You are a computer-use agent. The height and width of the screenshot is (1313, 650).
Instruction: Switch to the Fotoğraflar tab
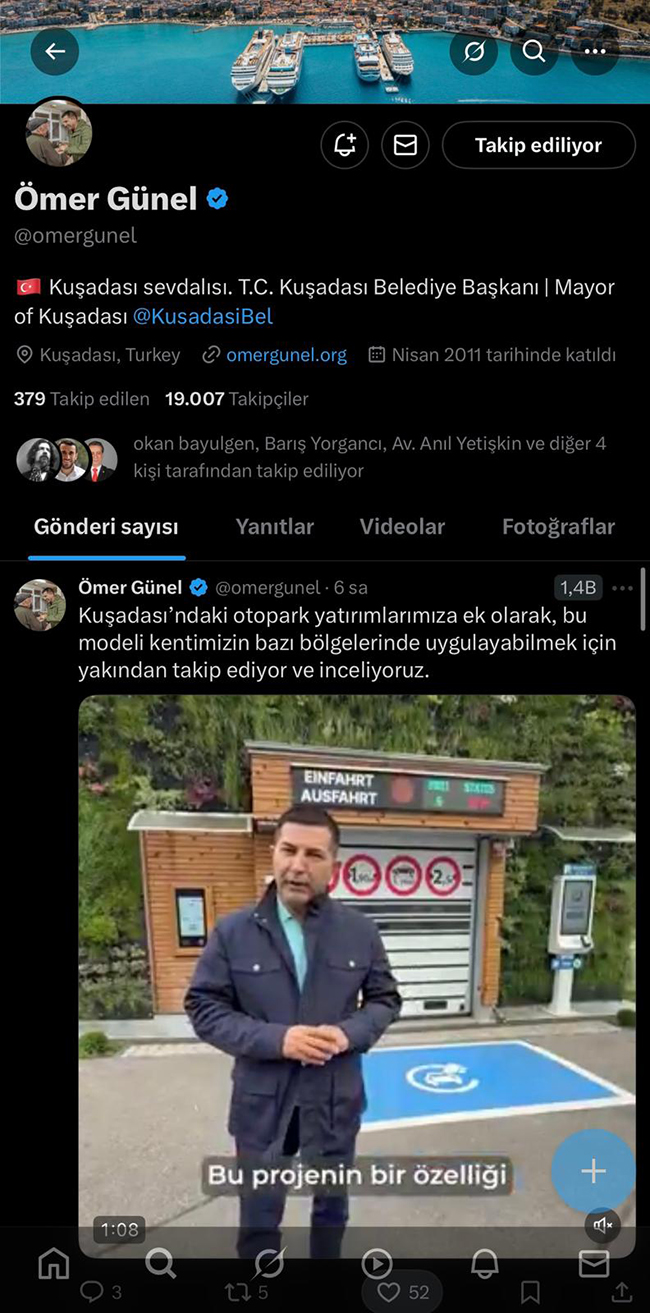558,527
